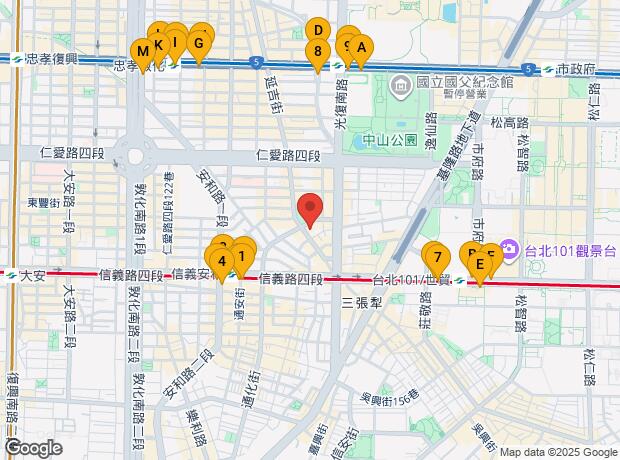This screenshot has height=460, width=620.
Task: Tap map marker labeled 7
Action: (434, 257)
